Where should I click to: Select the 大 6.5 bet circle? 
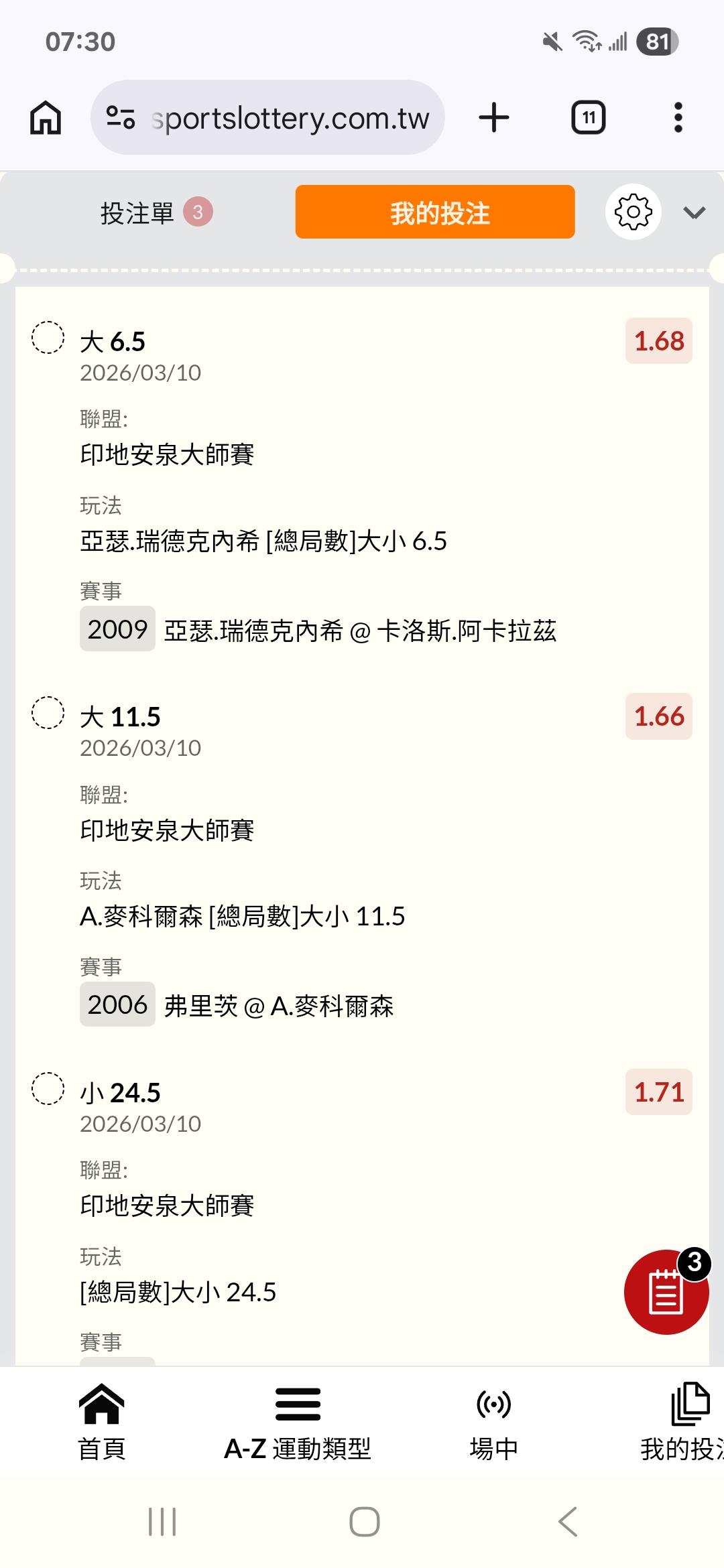48,337
